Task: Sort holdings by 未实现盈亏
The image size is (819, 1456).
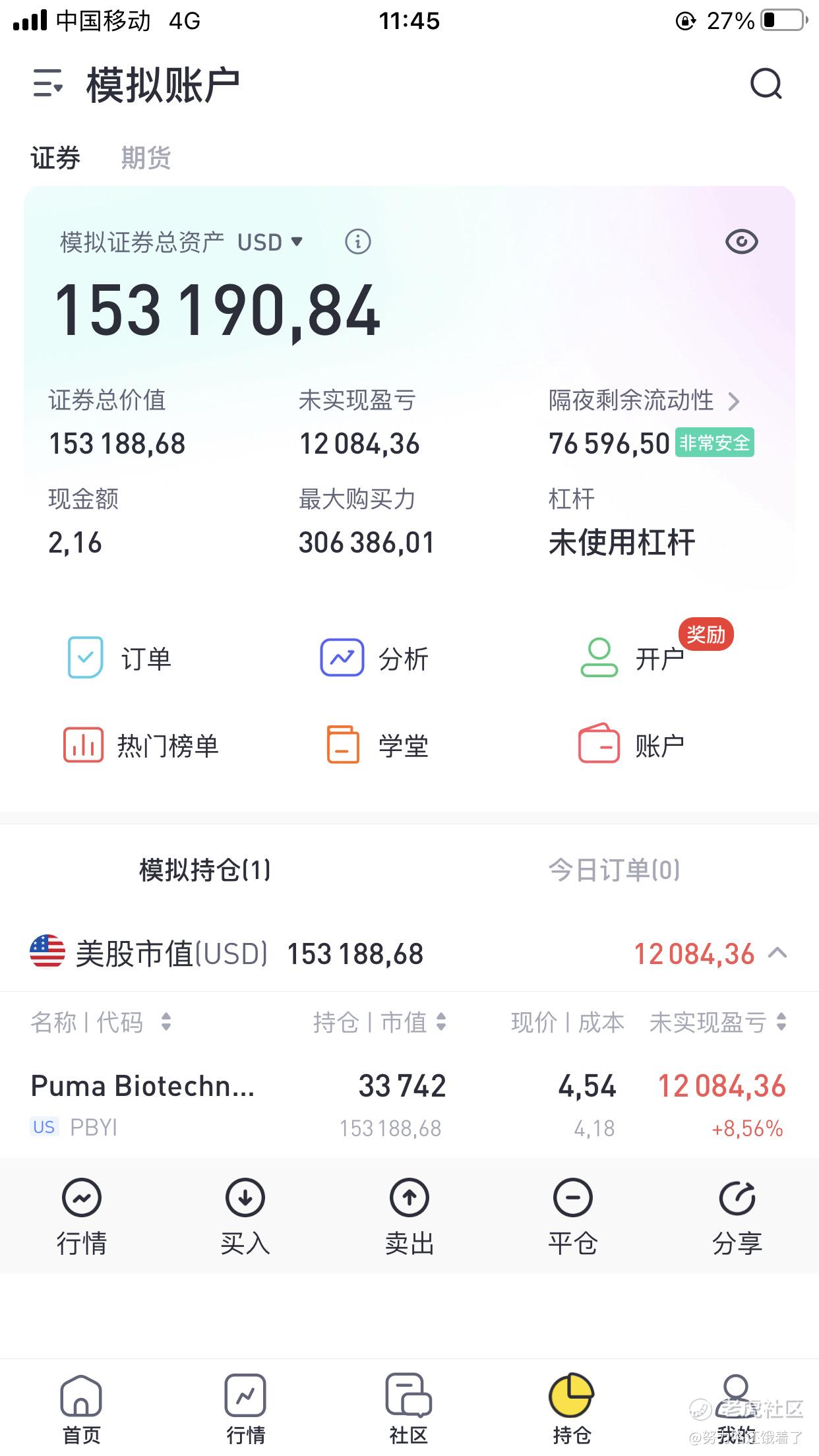Action: point(717,1022)
